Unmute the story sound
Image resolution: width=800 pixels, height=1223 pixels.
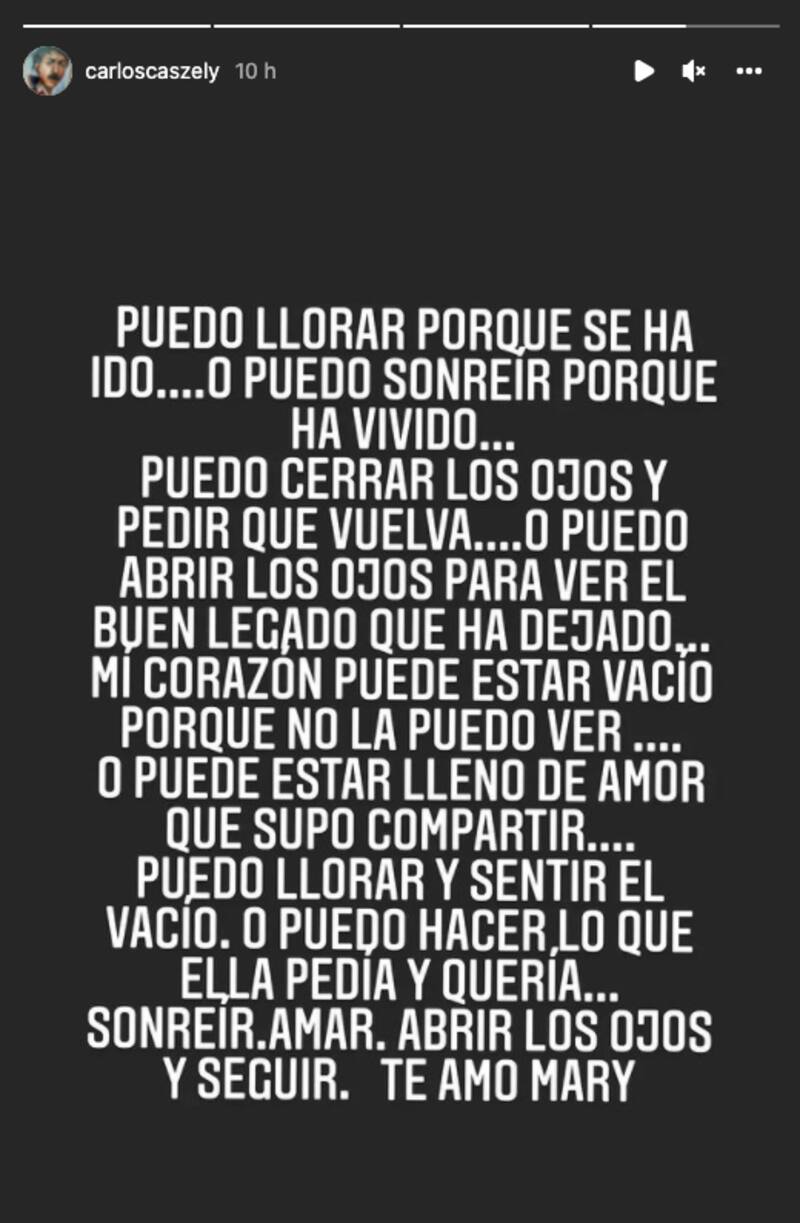point(694,71)
